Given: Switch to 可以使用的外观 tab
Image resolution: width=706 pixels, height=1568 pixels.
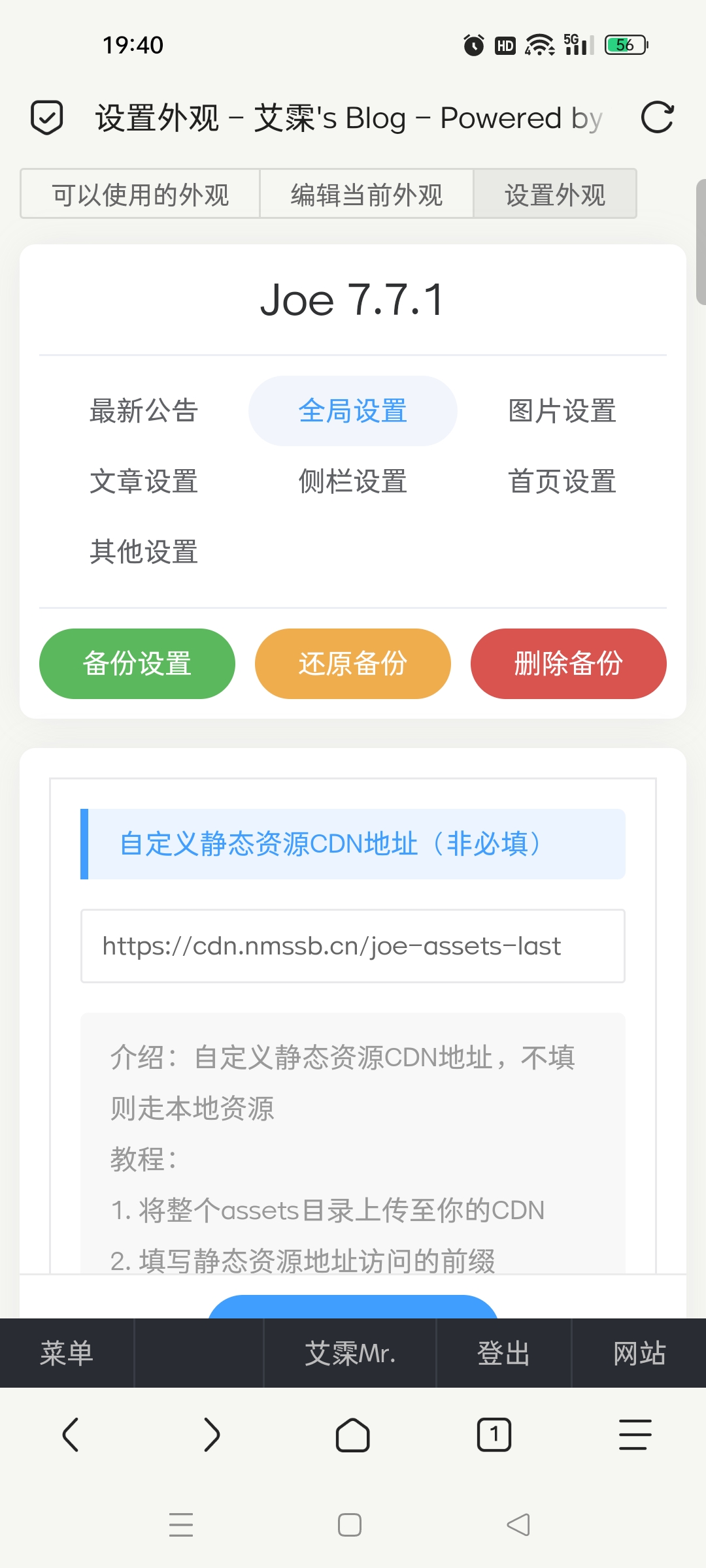Looking at the screenshot, I should tap(141, 195).
